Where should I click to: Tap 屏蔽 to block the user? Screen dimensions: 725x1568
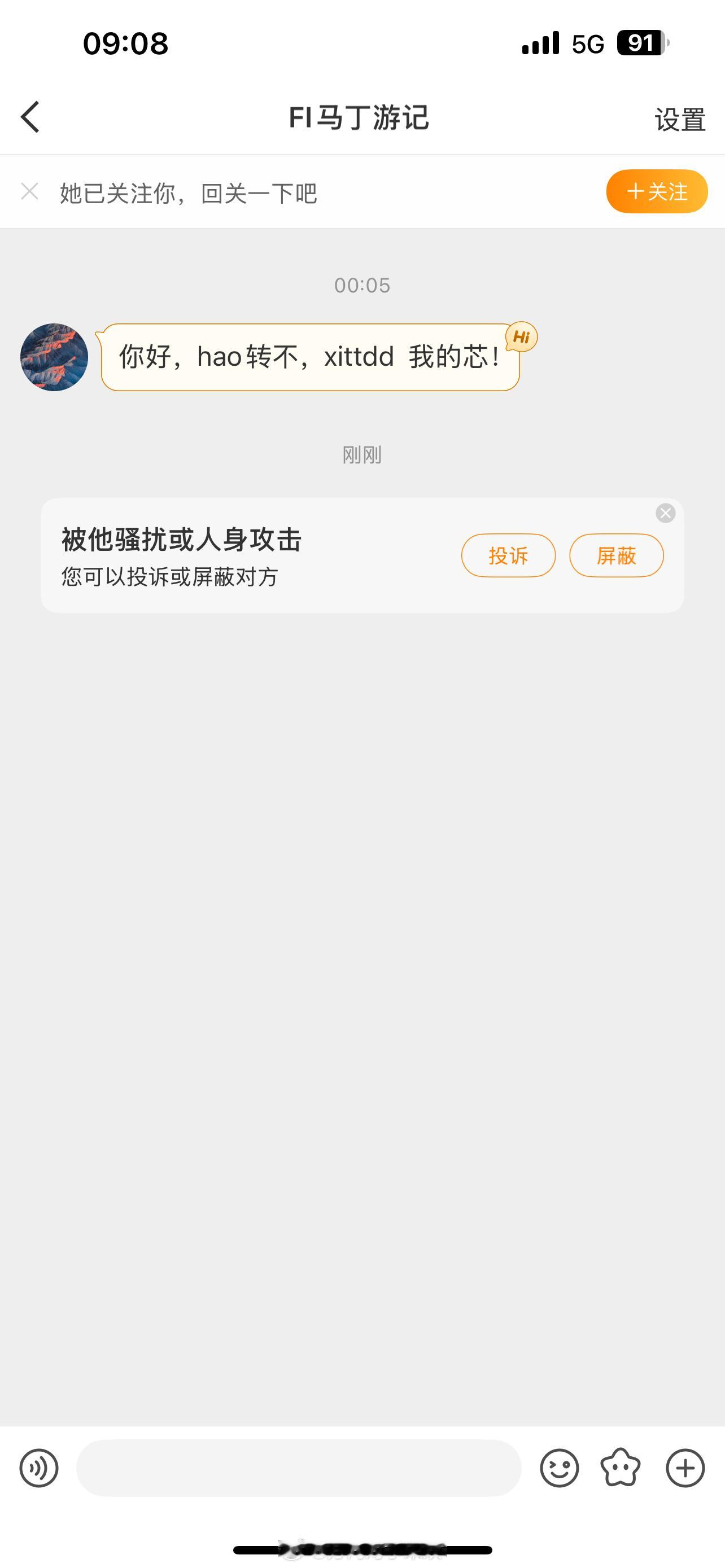click(616, 555)
